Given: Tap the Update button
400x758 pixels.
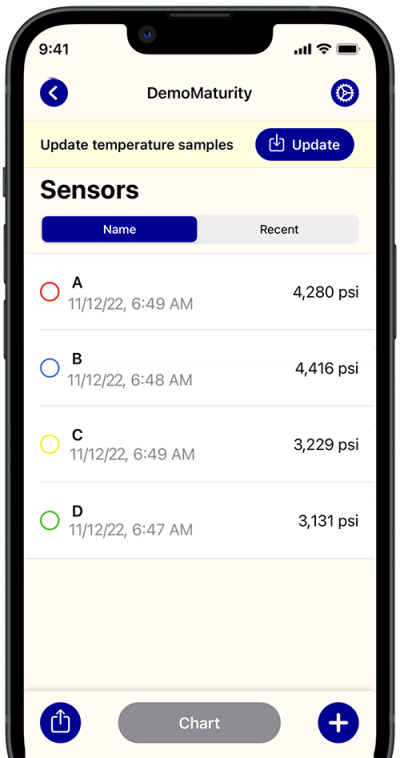Looking at the screenshot, I should coord(305,145).
